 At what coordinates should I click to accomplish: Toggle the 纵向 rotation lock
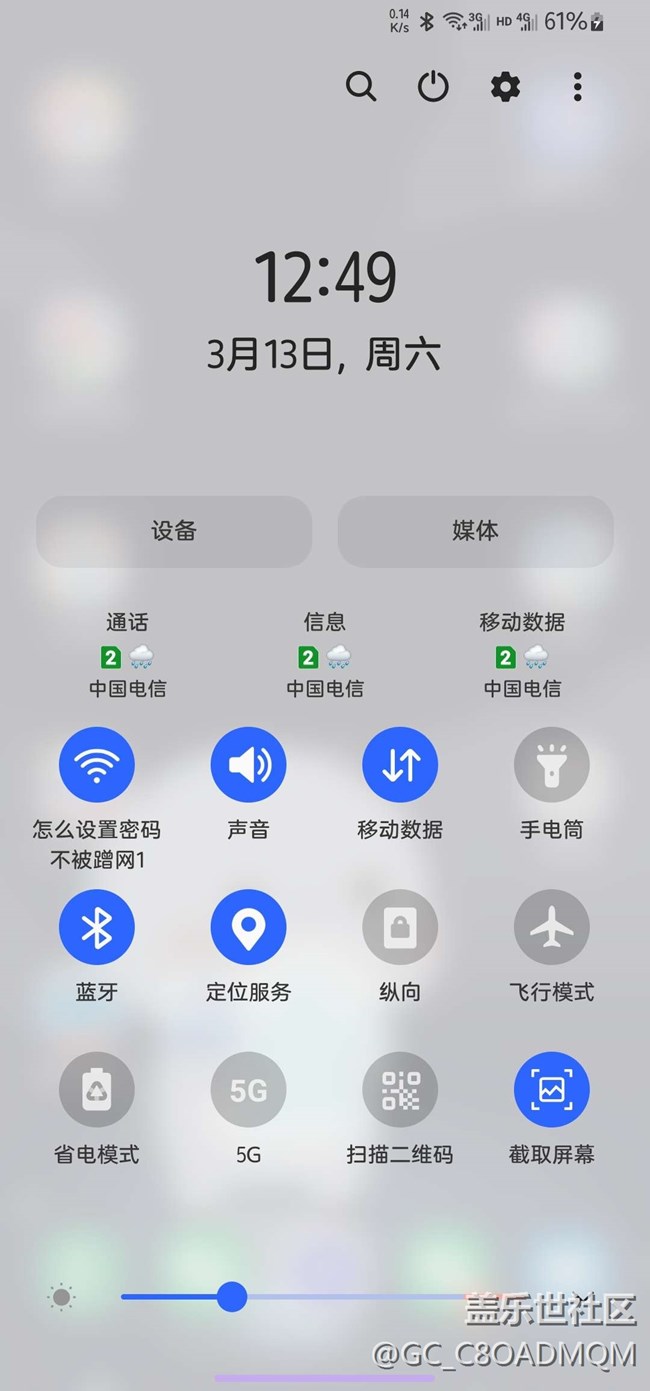click(400, 928)
